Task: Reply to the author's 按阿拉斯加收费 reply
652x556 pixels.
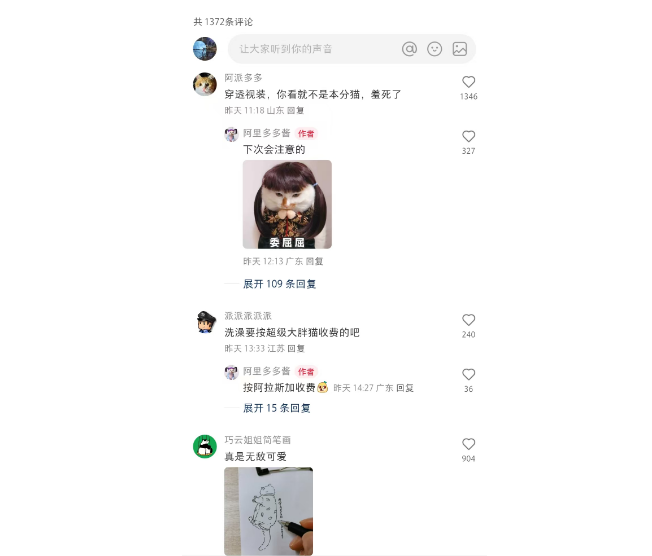Action: click(405, 388)
